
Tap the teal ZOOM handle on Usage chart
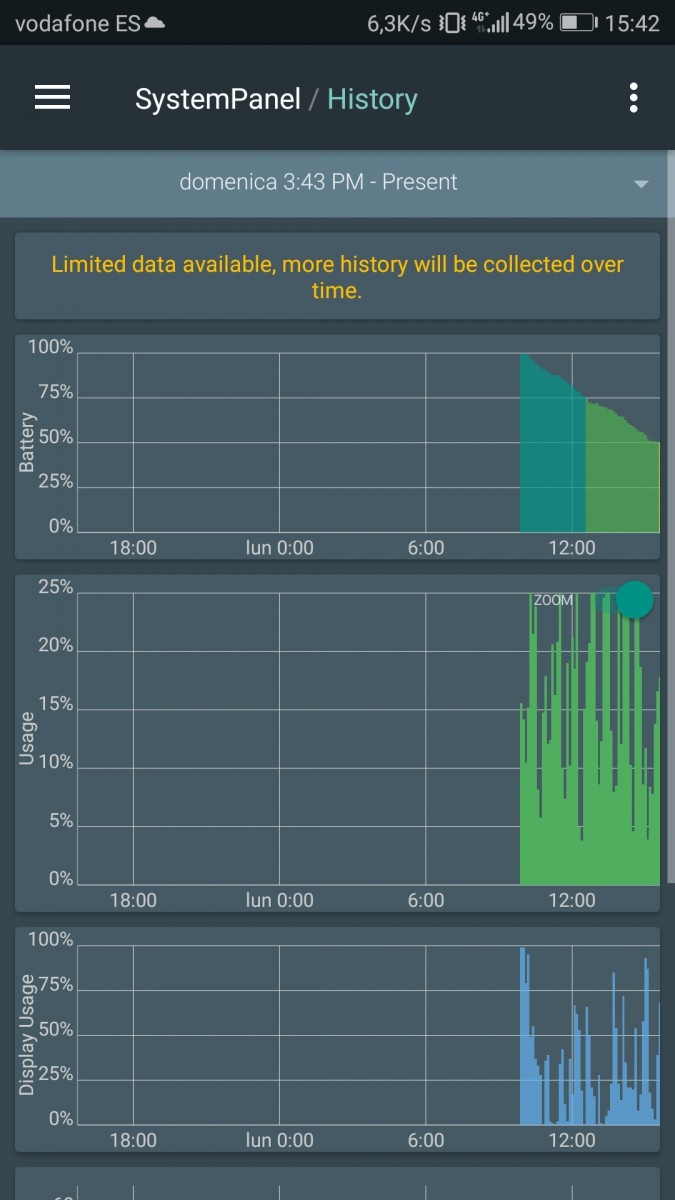(634, 599)
